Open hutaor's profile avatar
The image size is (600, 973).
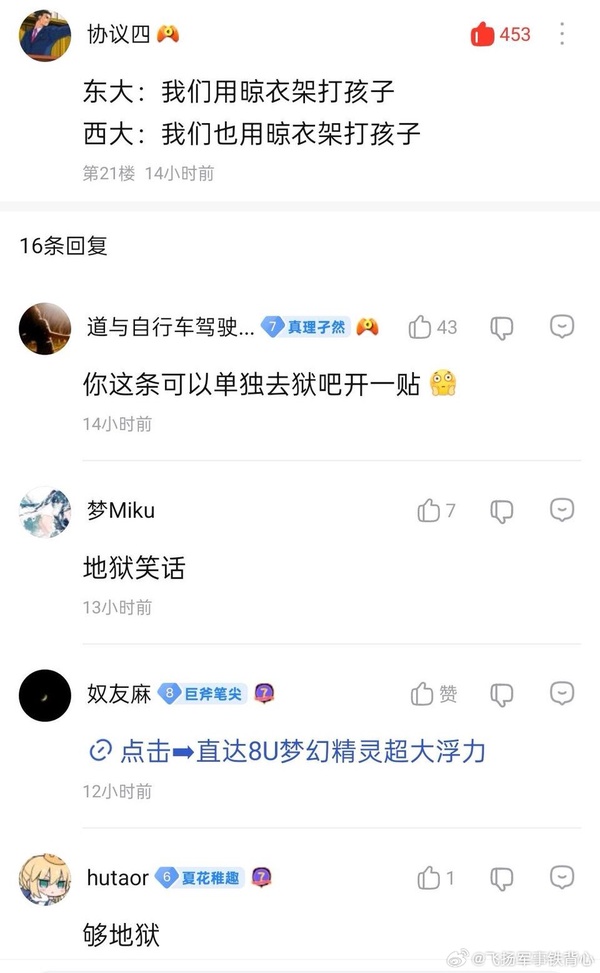click(x=45, y=880)
